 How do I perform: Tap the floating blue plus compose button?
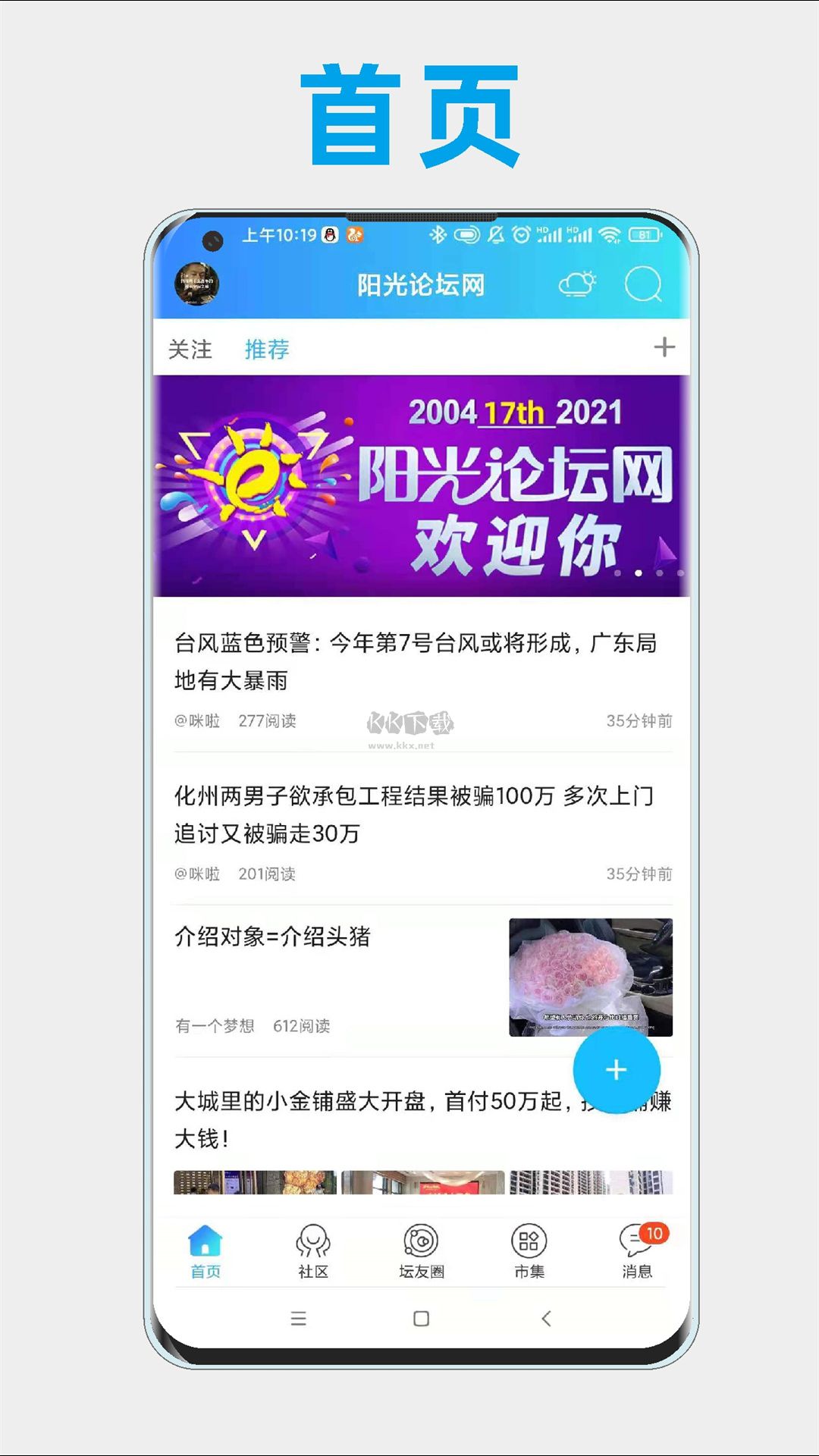point(614,1071)
